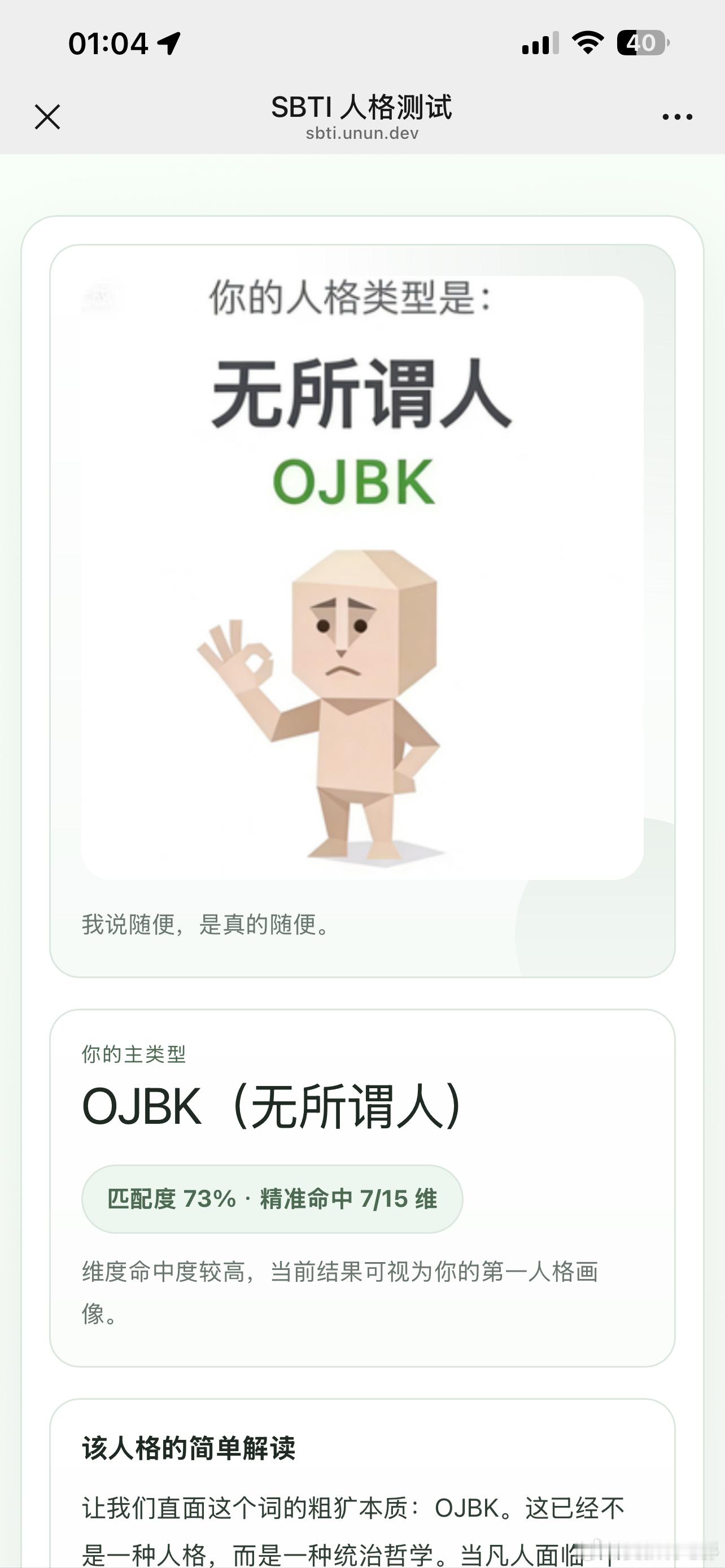Click the 无所谓人 headline text
Screen dimensions: 725x1568
(360, 397)
